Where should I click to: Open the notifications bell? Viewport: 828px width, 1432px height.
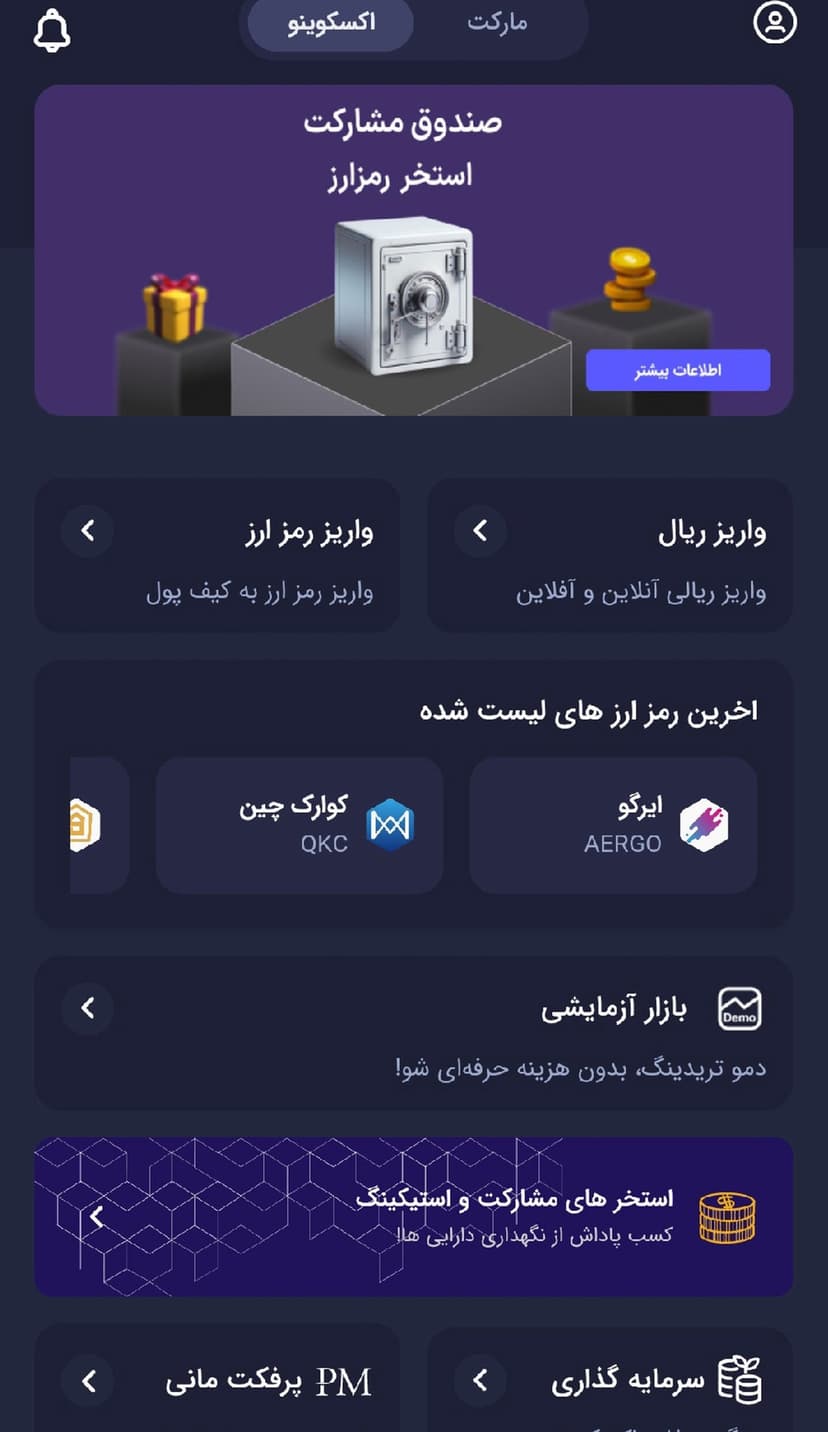(52, 30)
